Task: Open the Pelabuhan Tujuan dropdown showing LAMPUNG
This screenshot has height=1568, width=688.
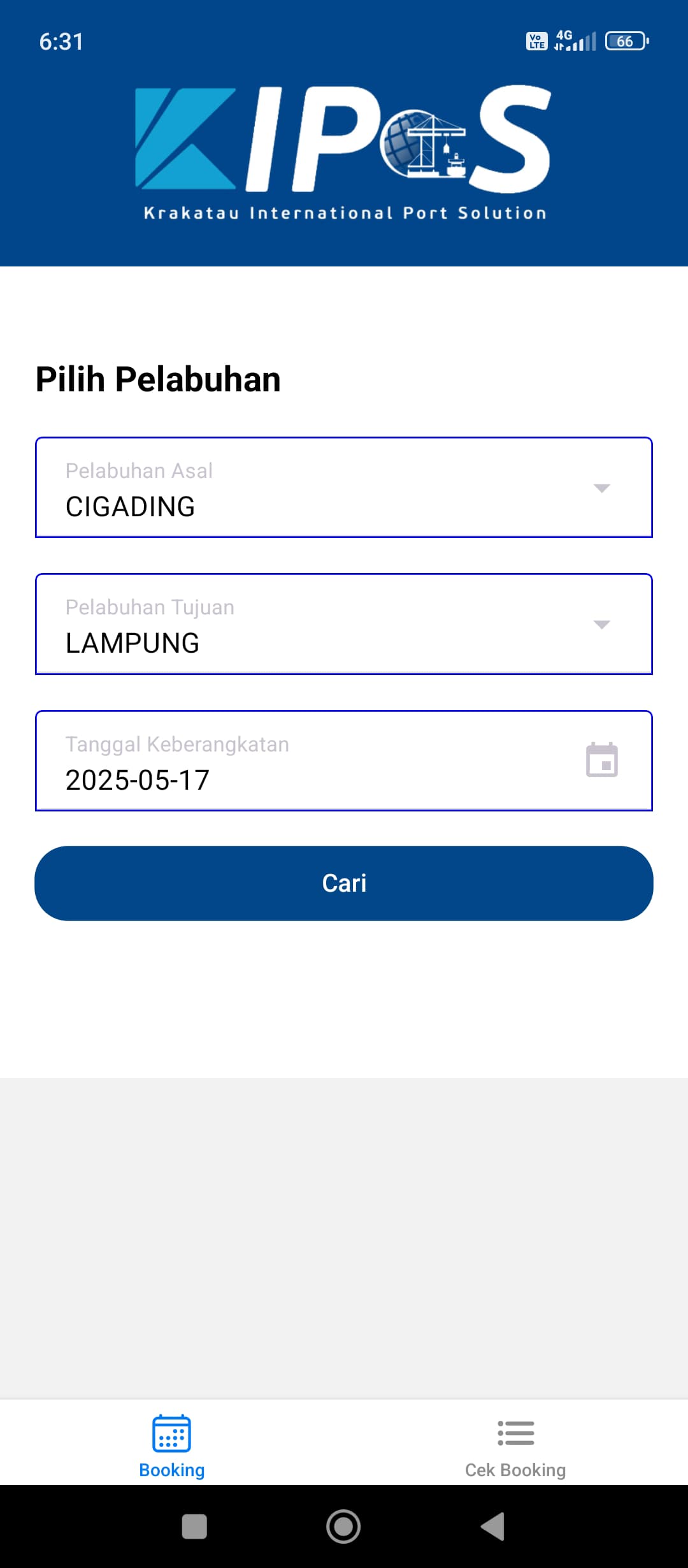Action: (344, 624)
